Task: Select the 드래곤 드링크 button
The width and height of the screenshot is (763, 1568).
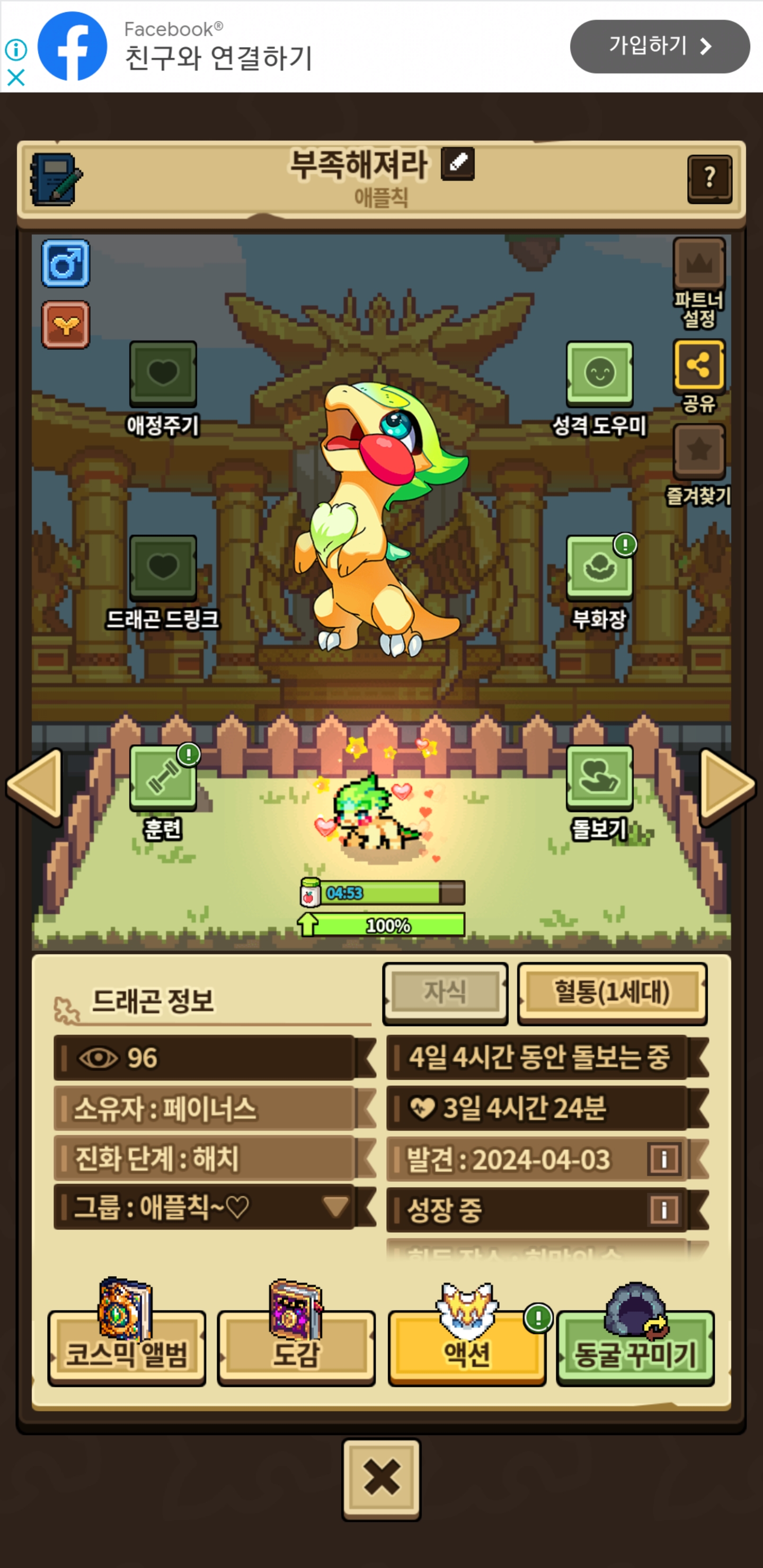Action: tap(163, 567)
